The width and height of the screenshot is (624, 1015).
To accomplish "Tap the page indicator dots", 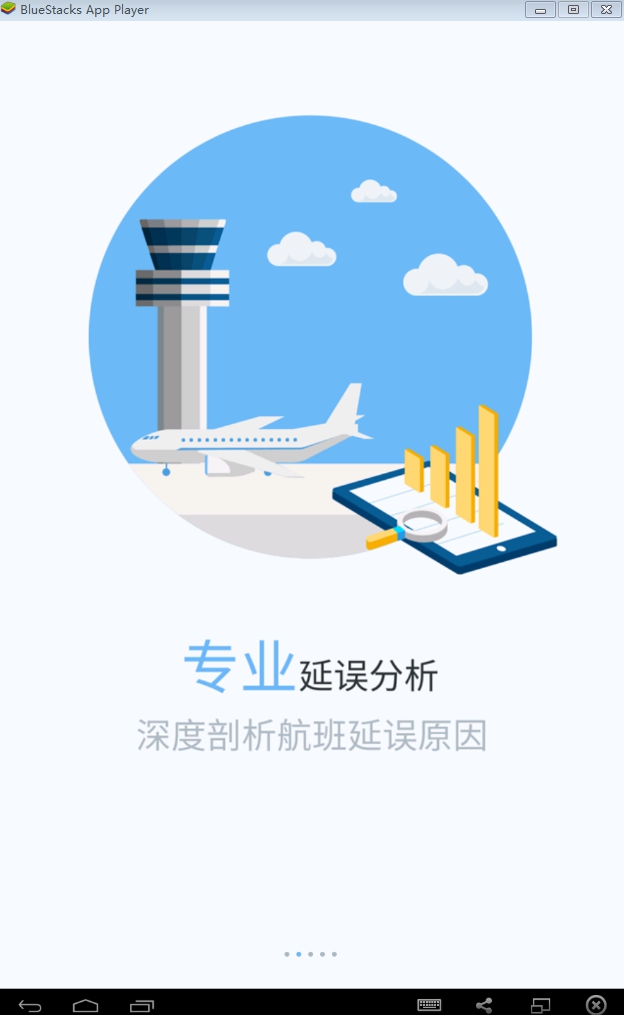I will click(310, 954).
